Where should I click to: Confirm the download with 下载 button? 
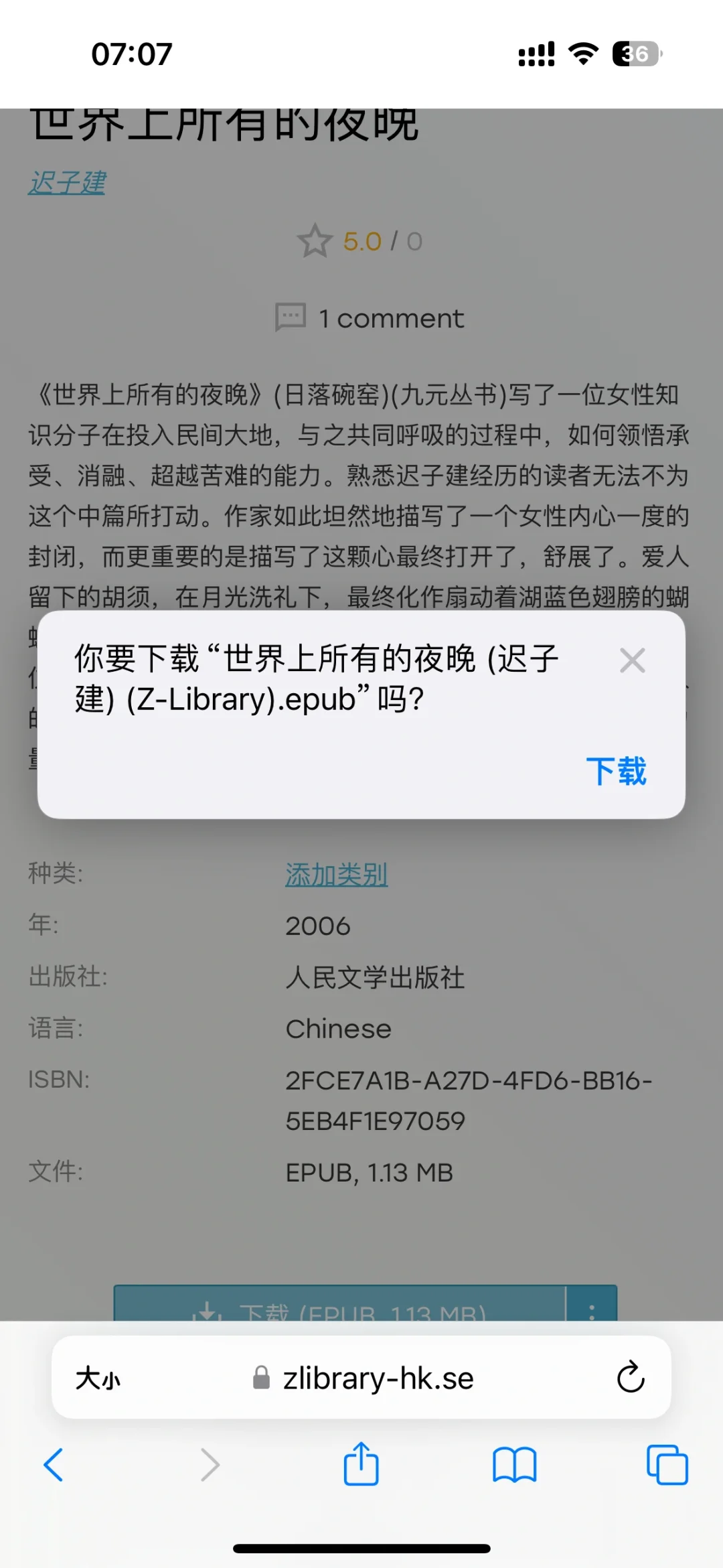tap(616, 771)
